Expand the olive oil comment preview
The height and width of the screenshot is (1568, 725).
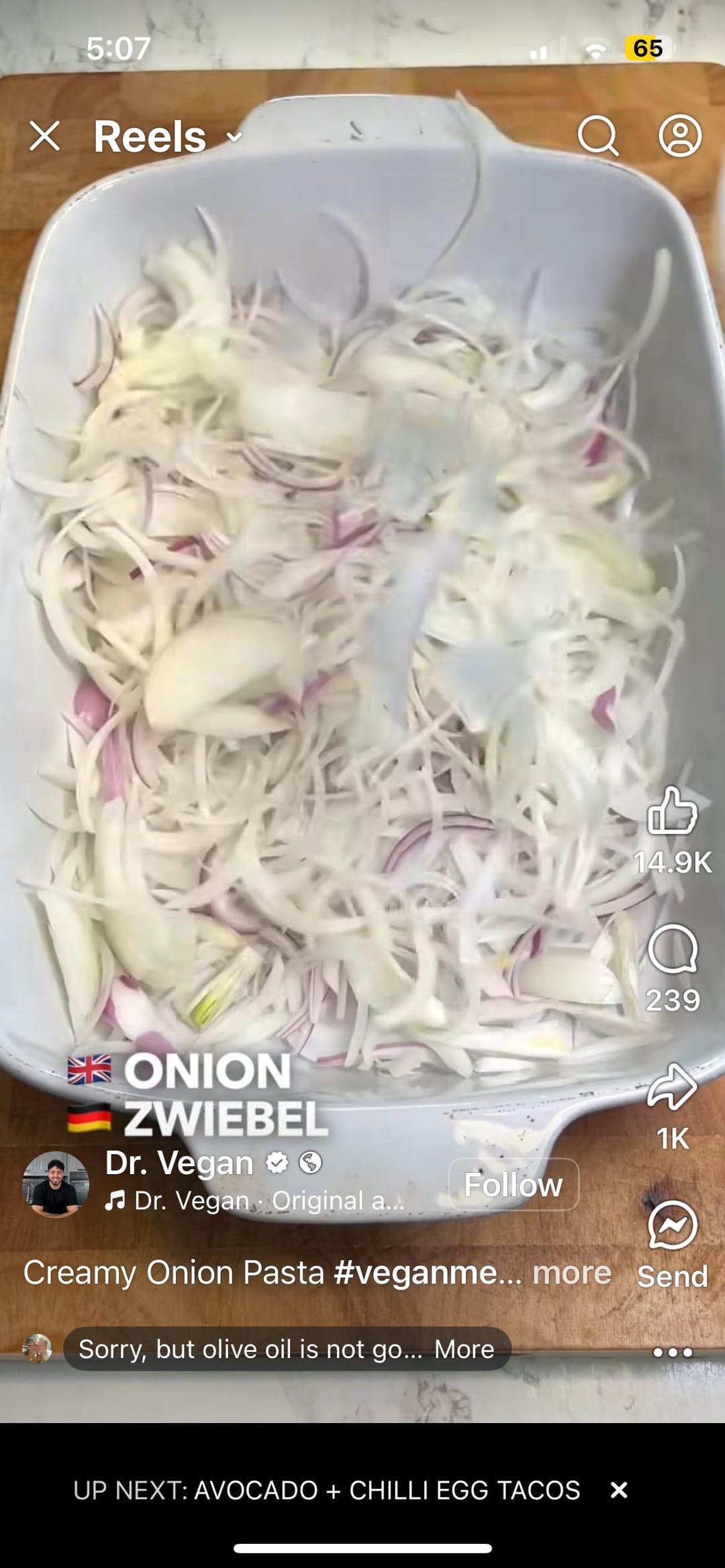pyautogui.click(x=464, y=1349)
